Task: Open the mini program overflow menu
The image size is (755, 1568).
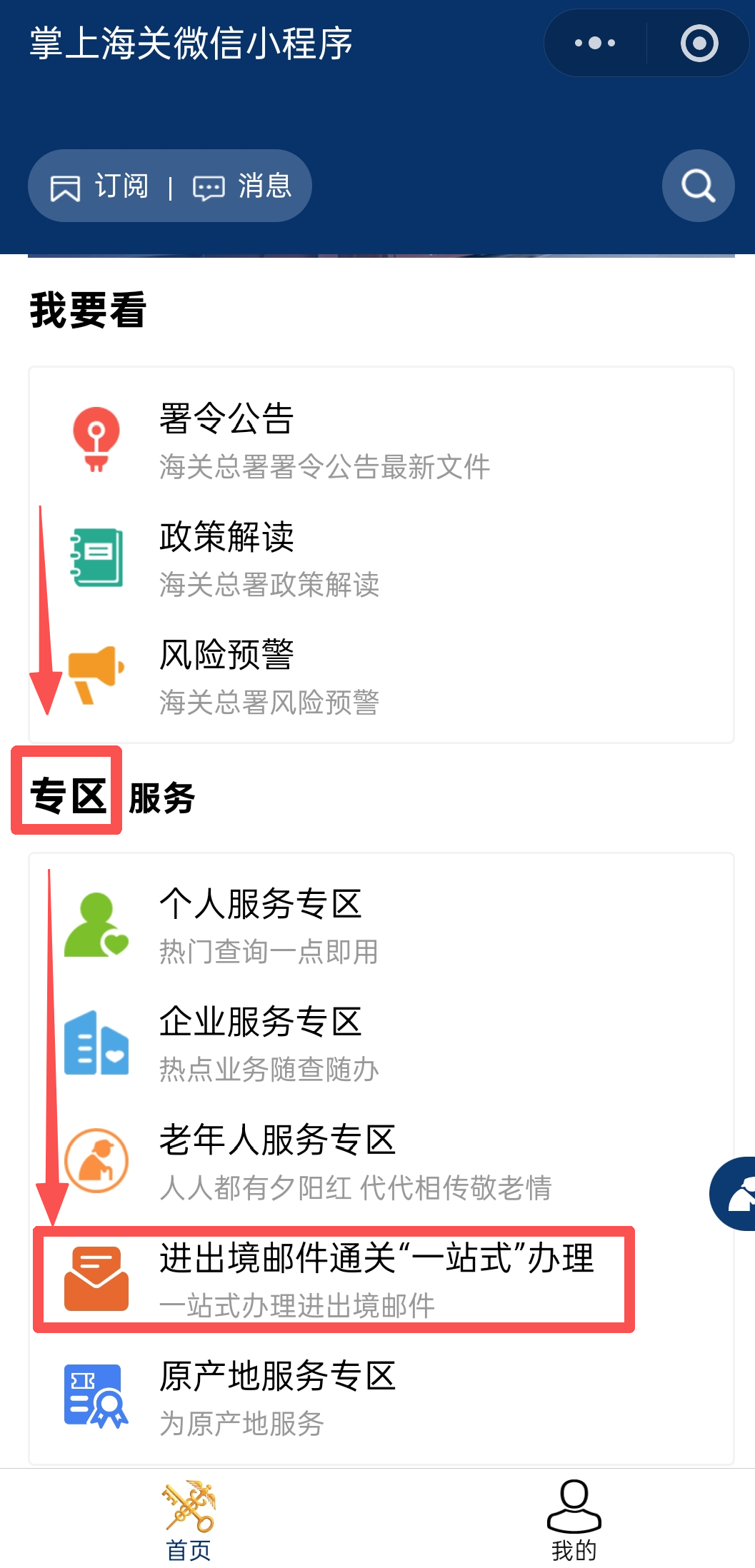Action: click(595, 43)
